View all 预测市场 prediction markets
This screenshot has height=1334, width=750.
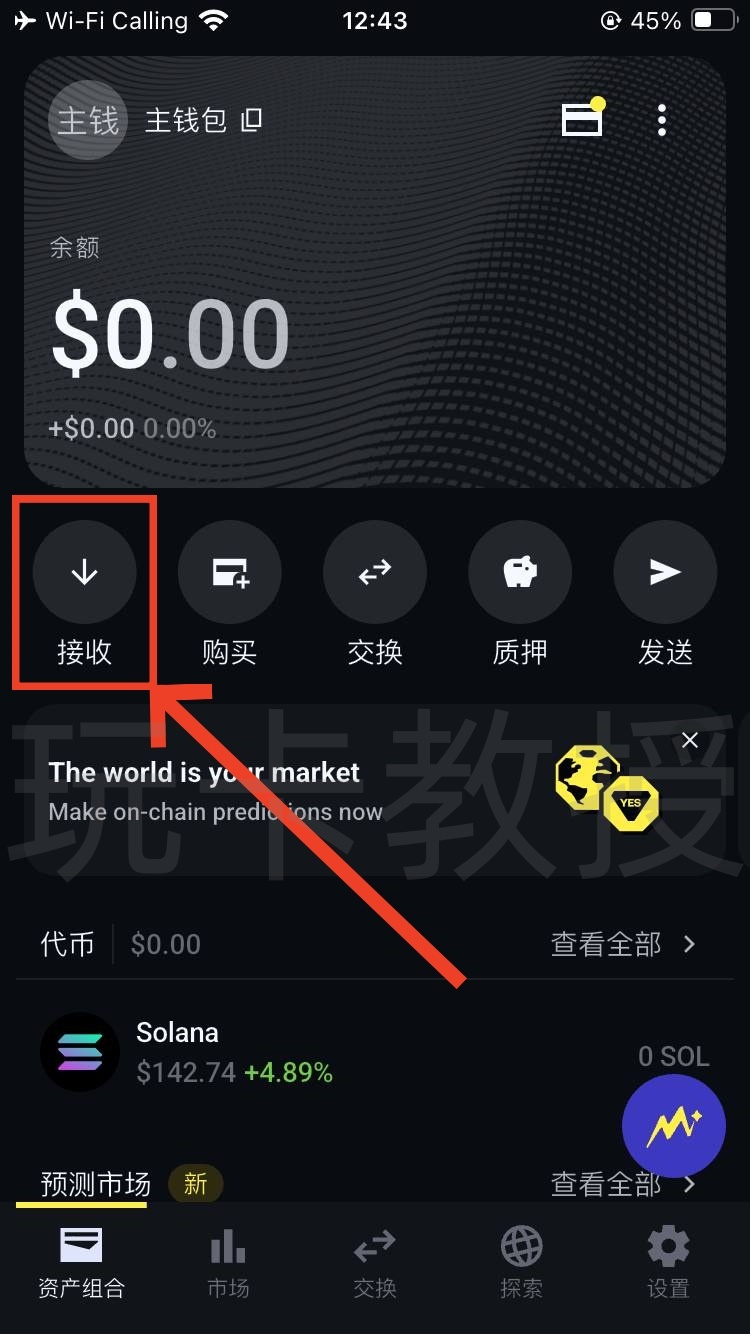click(623, 1185)
